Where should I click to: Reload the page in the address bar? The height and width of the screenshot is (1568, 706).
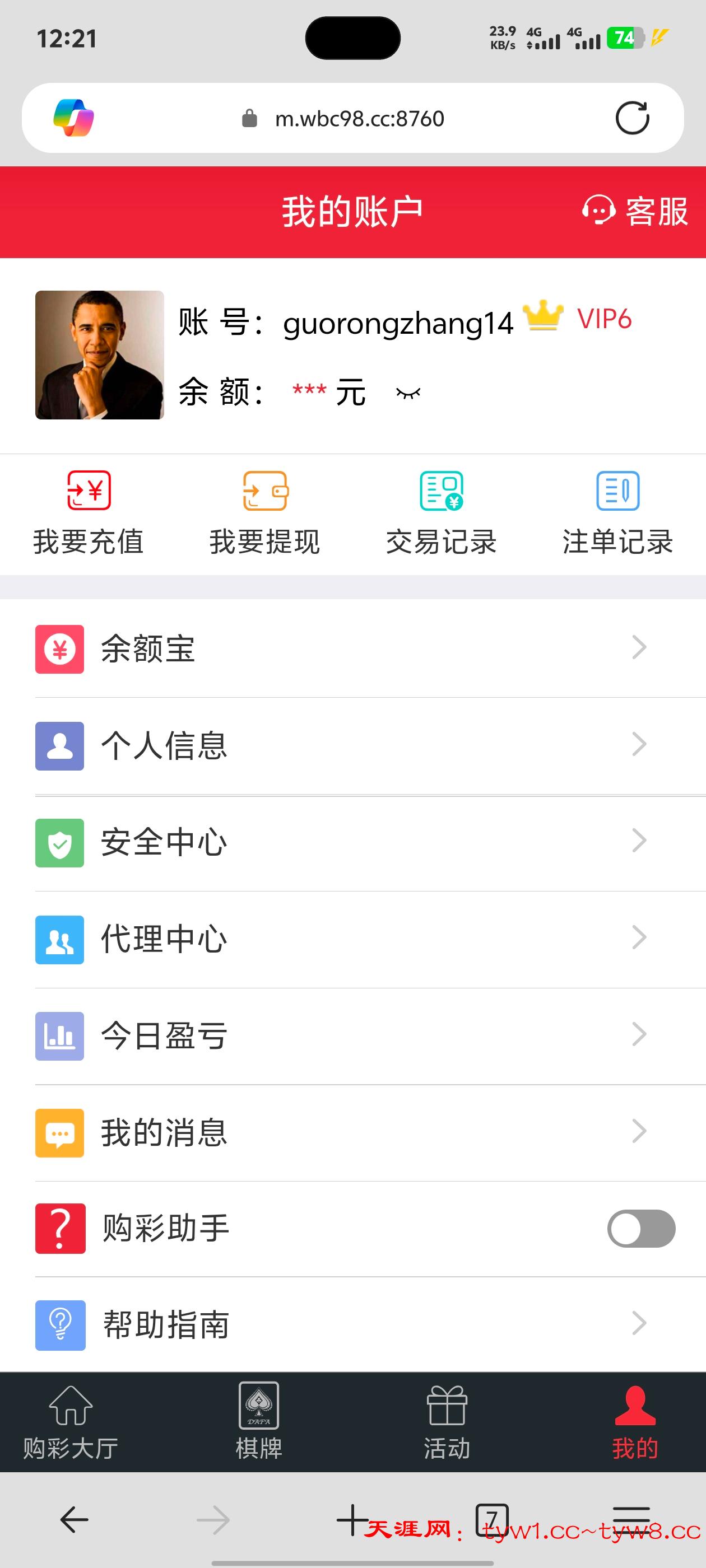point(632,118)
